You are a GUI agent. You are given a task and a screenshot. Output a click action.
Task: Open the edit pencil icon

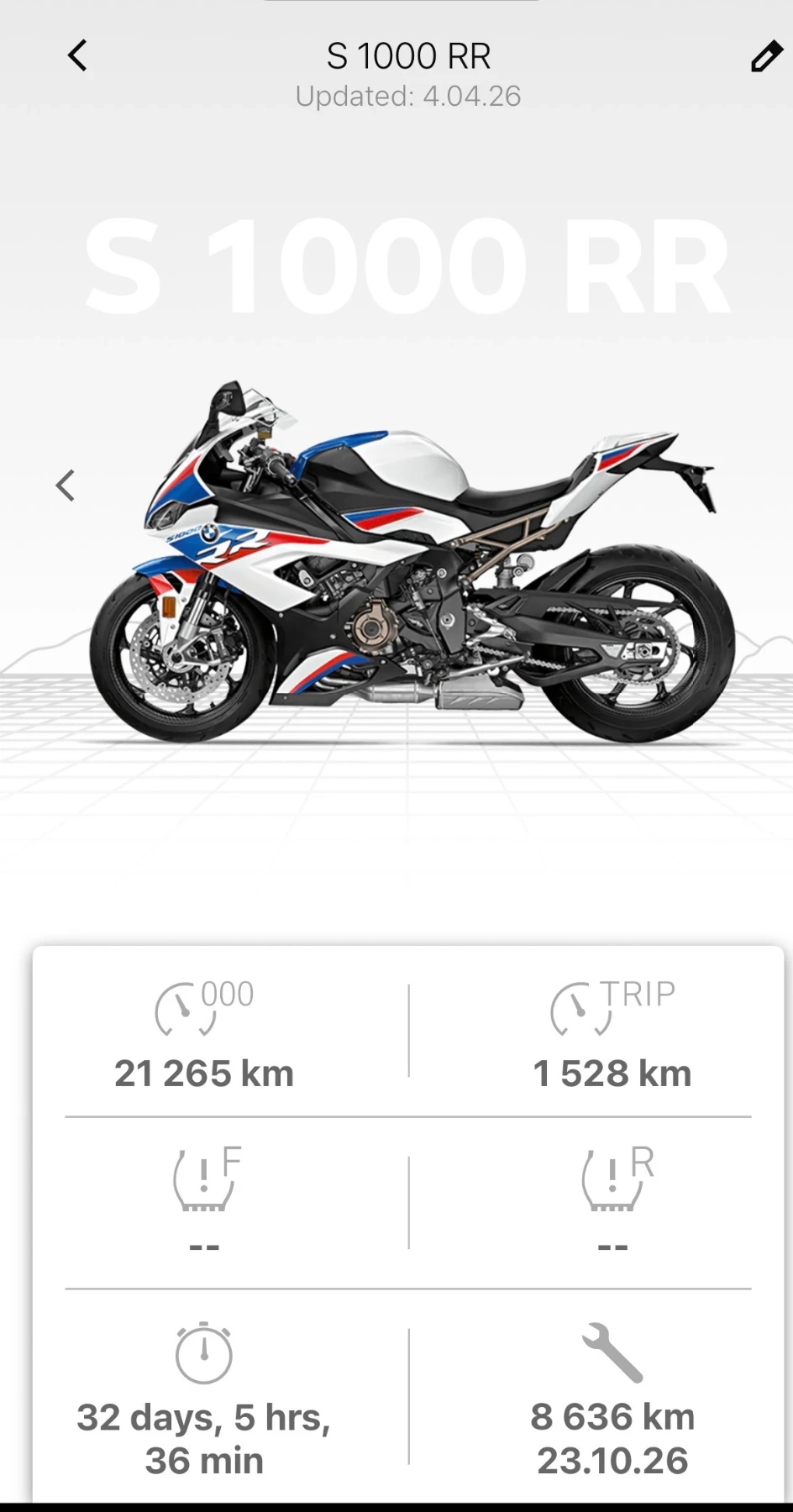tap(765, 55)
